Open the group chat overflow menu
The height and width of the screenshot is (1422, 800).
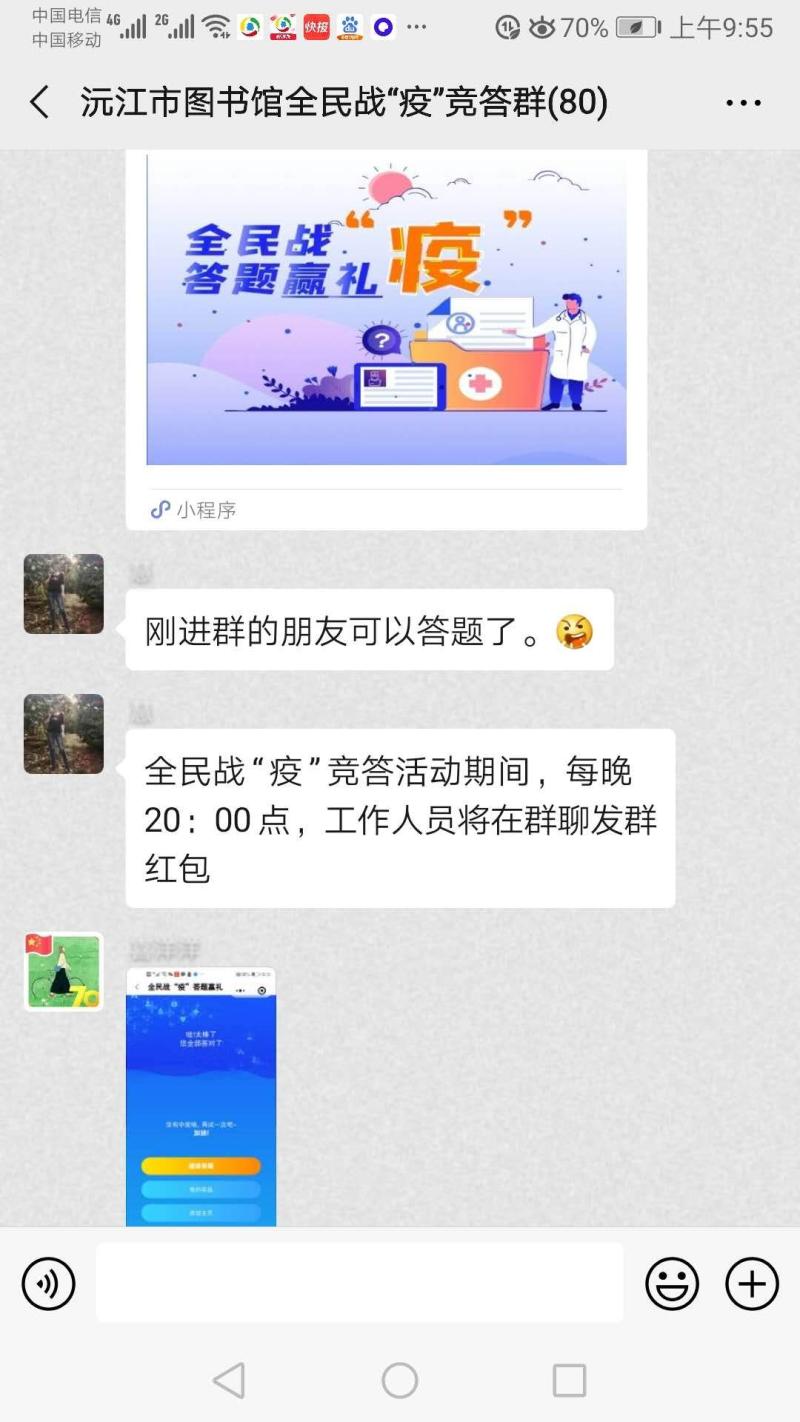point(743,103)
